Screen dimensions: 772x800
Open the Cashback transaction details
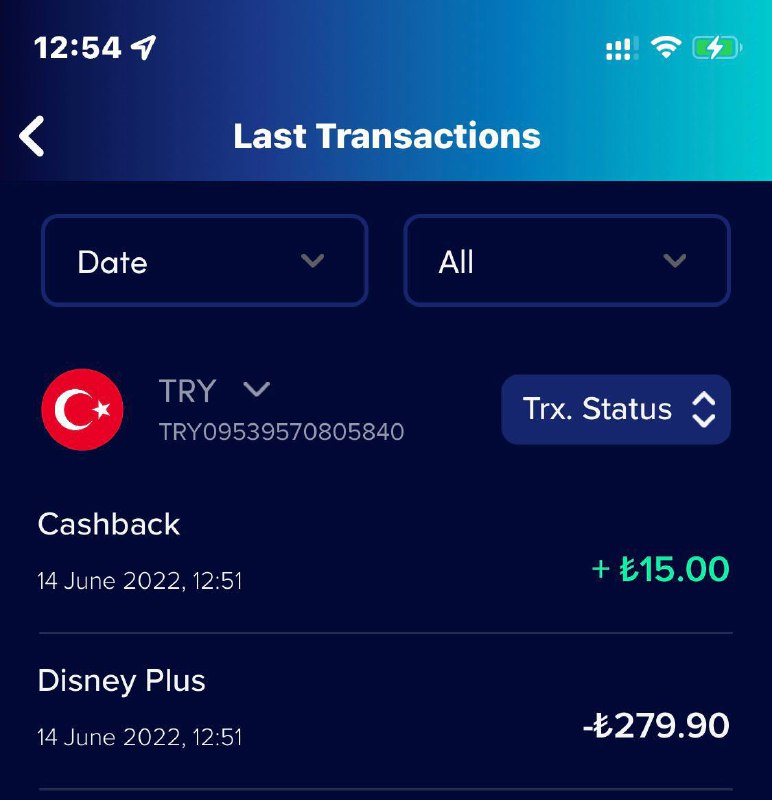point(385,552)
